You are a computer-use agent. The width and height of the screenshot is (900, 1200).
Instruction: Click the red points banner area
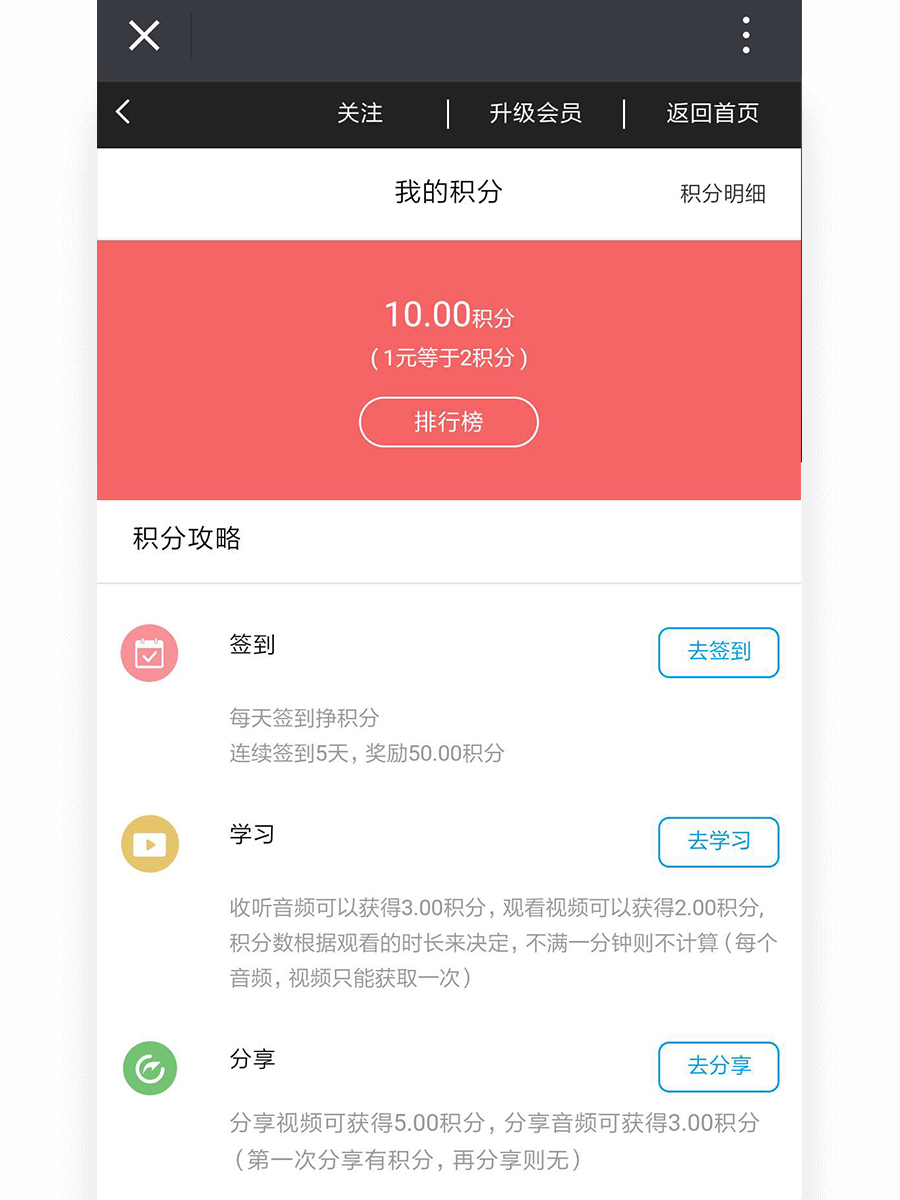(x=448, y=368)
